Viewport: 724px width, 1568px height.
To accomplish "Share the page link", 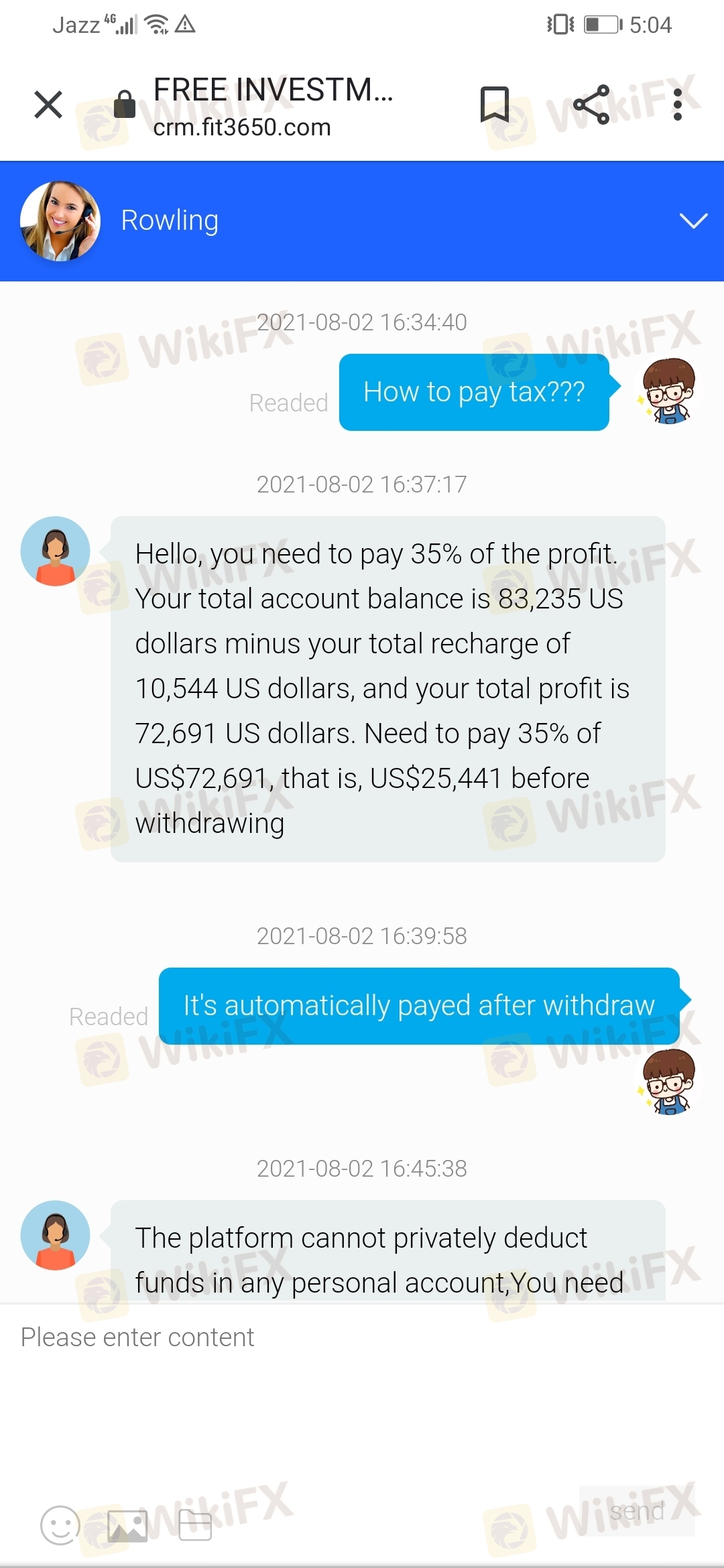I will coord(592,105).
